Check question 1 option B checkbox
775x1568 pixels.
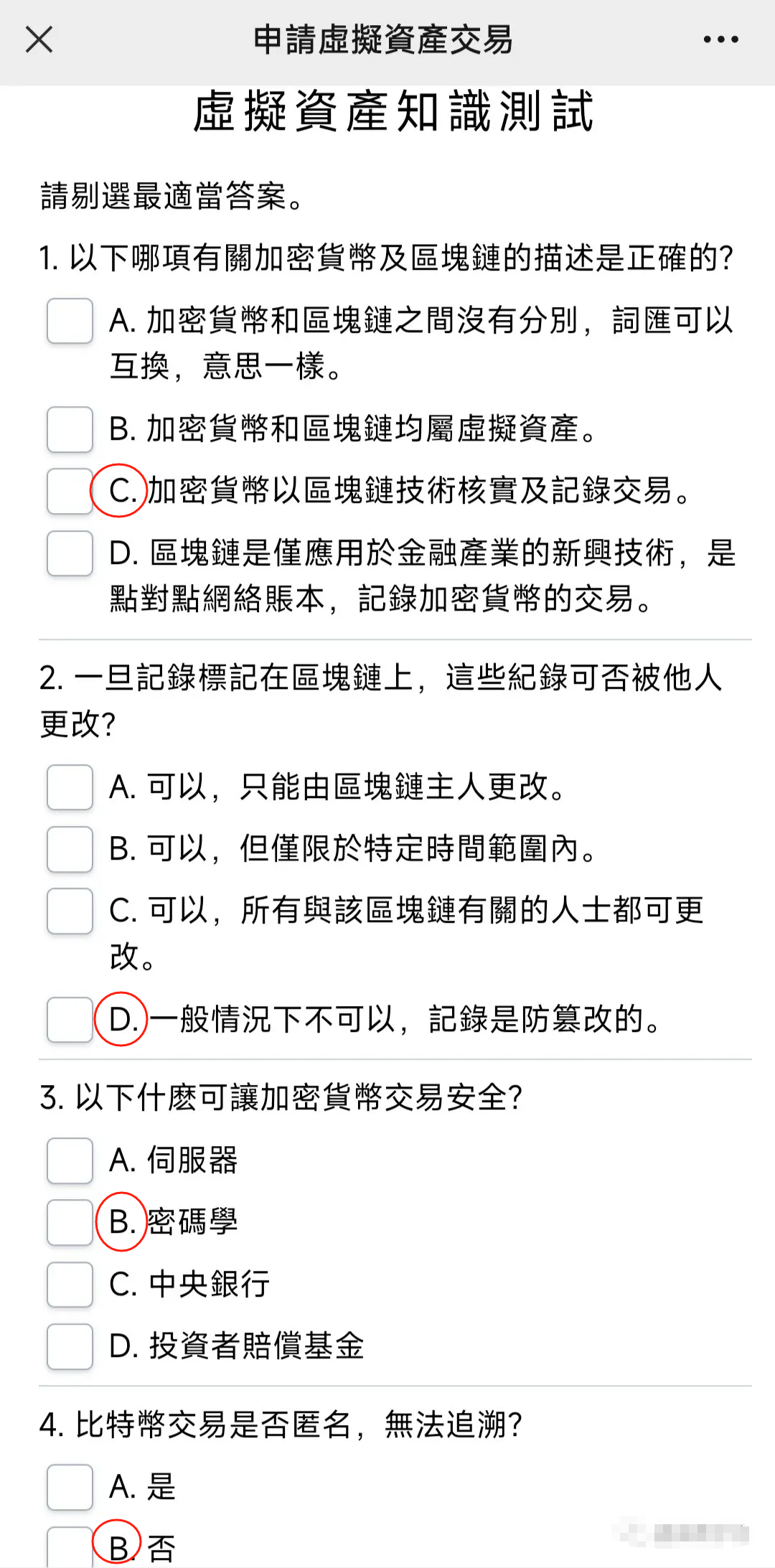click(70, 429)
